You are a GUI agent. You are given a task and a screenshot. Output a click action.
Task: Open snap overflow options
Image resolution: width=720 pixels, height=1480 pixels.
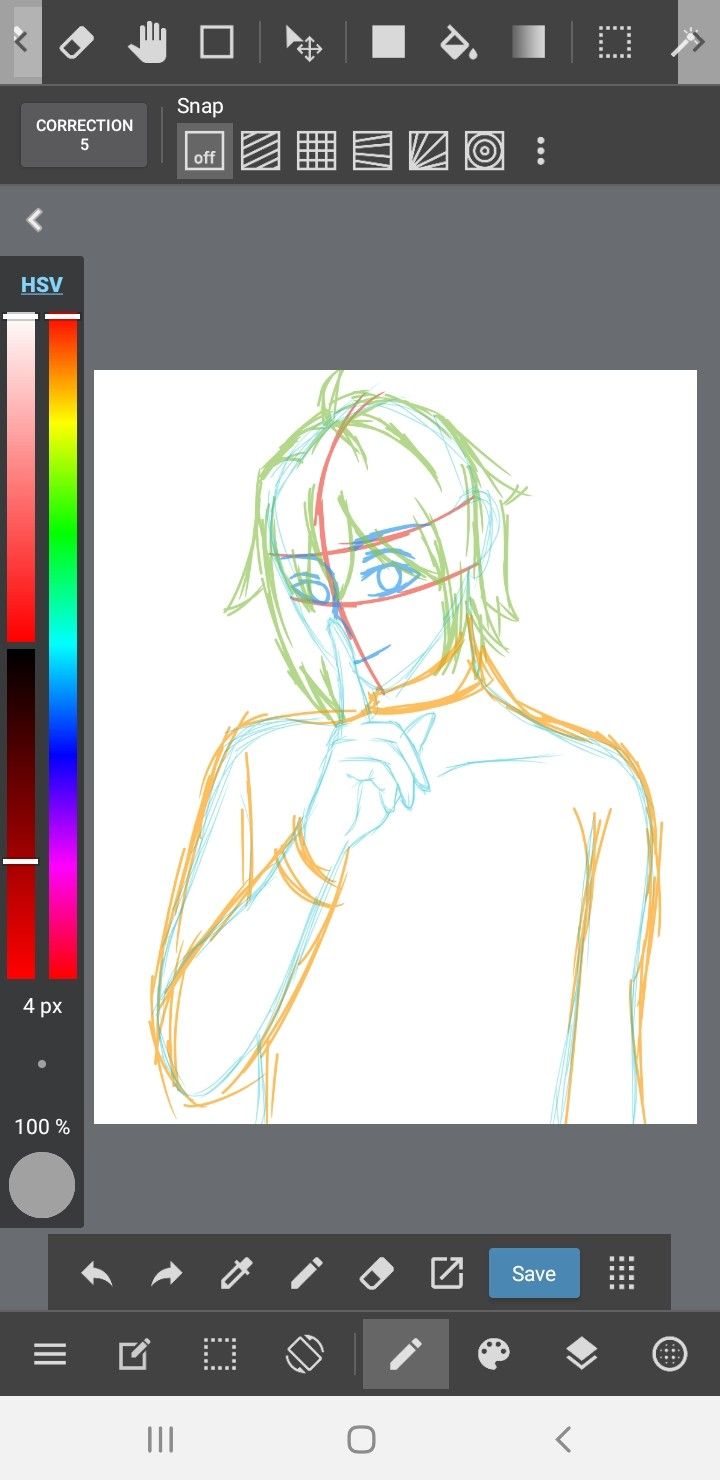click(541, 151)
